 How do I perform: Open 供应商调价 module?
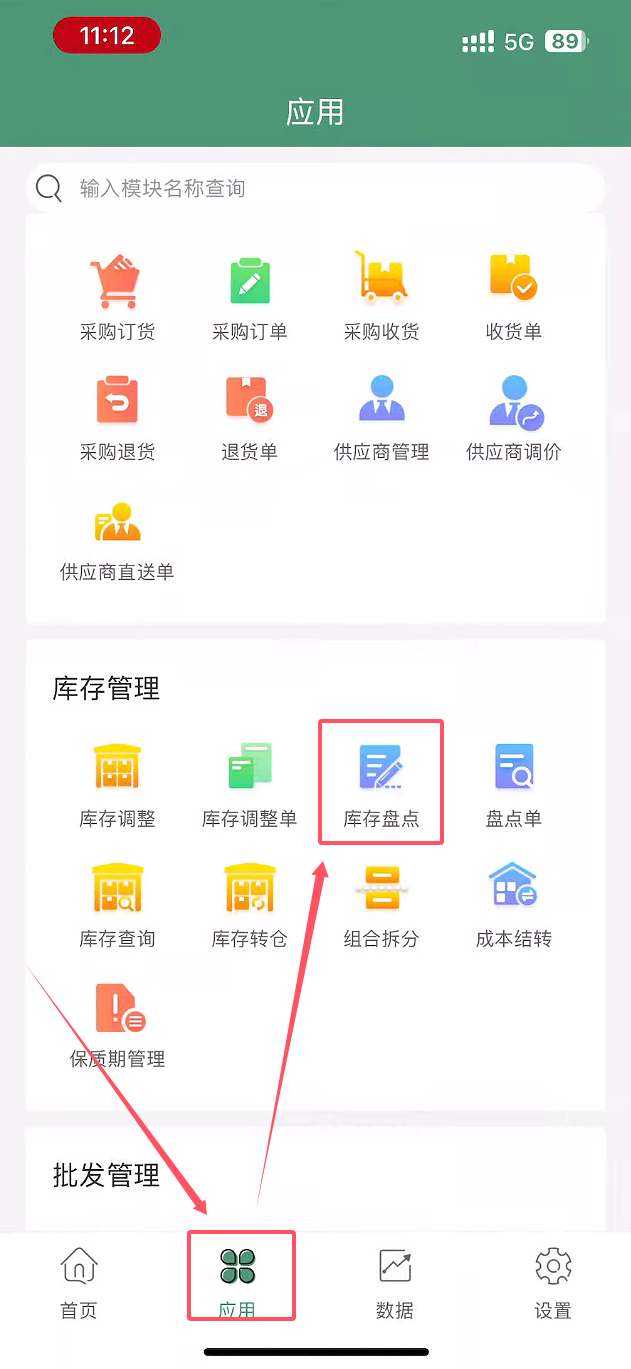click(513, 415)
